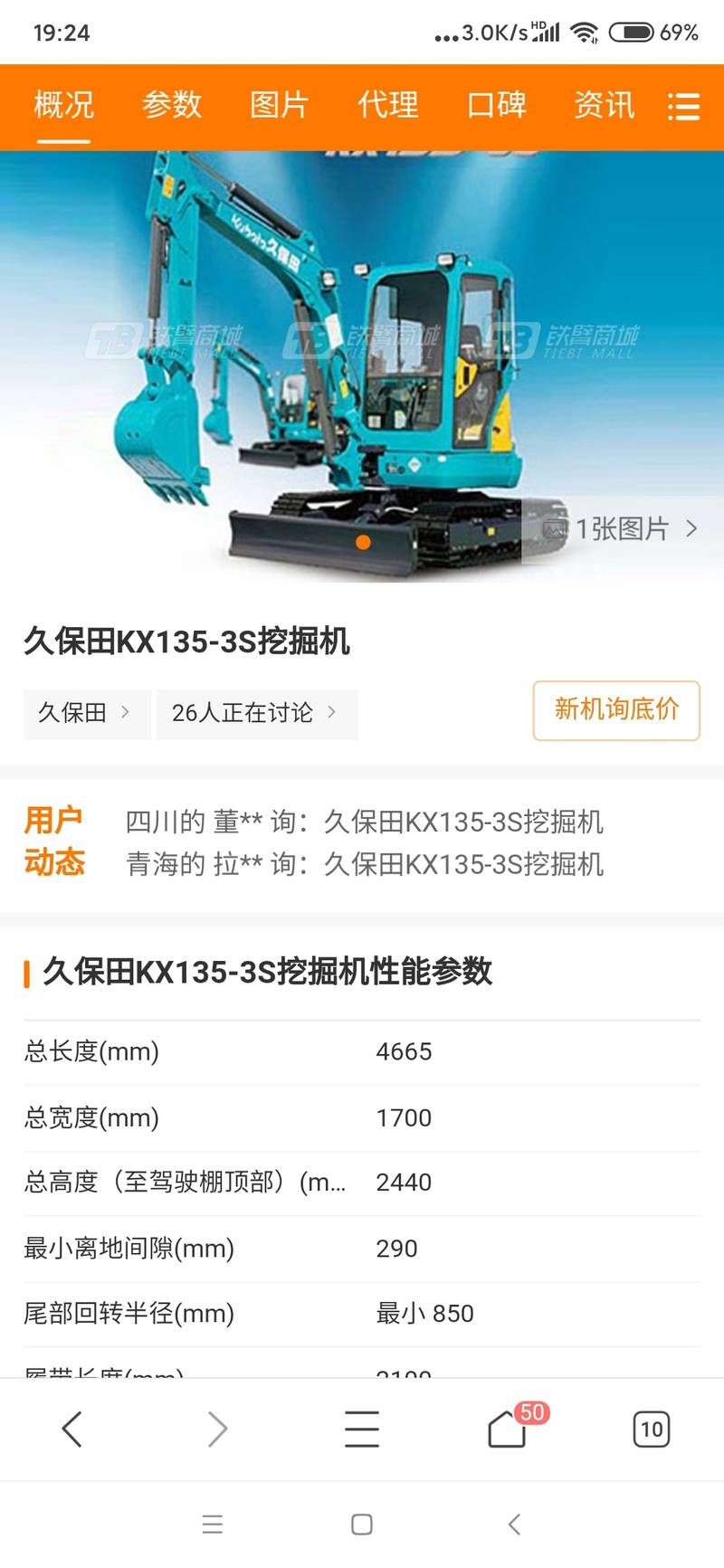This screenshot has width=724, height=1568.
Task: Open the list menu icon in header
Action: (683, 107)
